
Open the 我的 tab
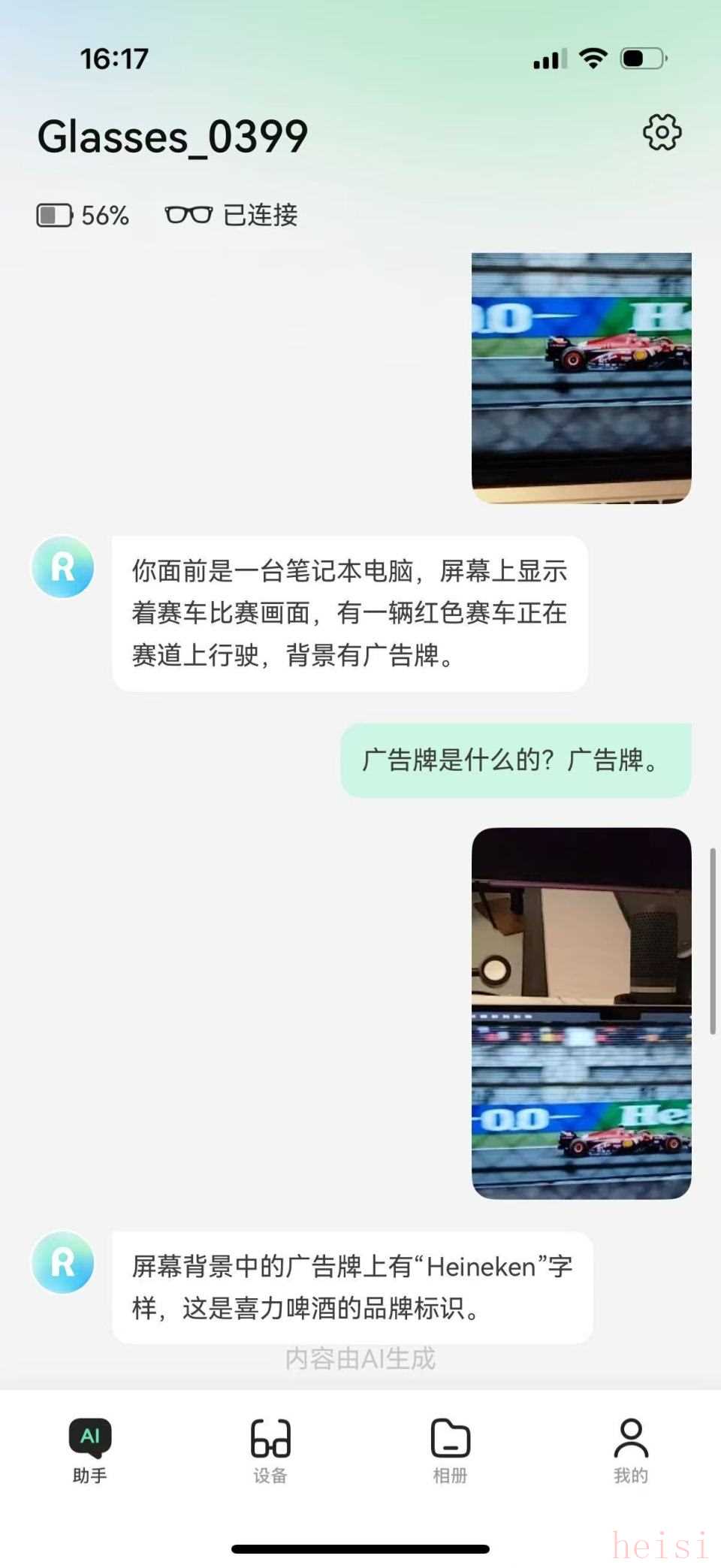pos(630,1450)
